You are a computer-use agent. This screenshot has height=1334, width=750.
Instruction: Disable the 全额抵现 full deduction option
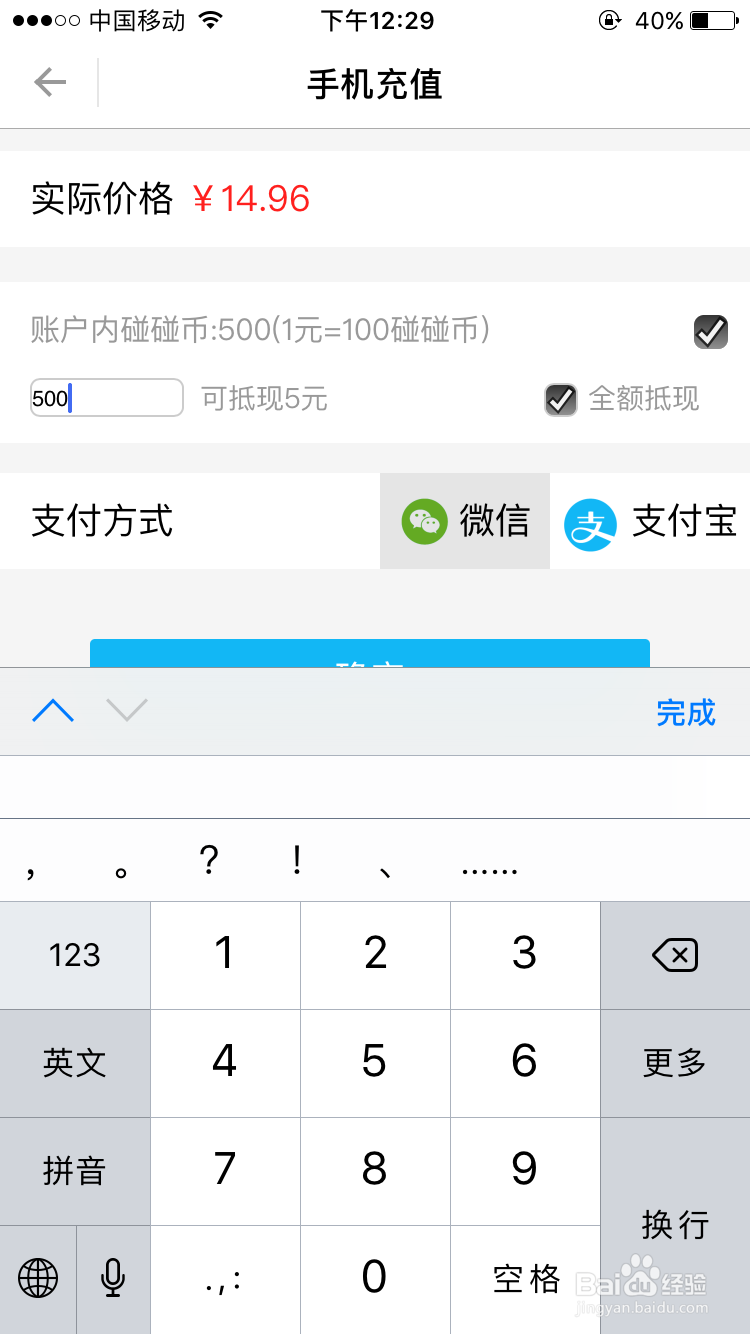coord(561,400)
